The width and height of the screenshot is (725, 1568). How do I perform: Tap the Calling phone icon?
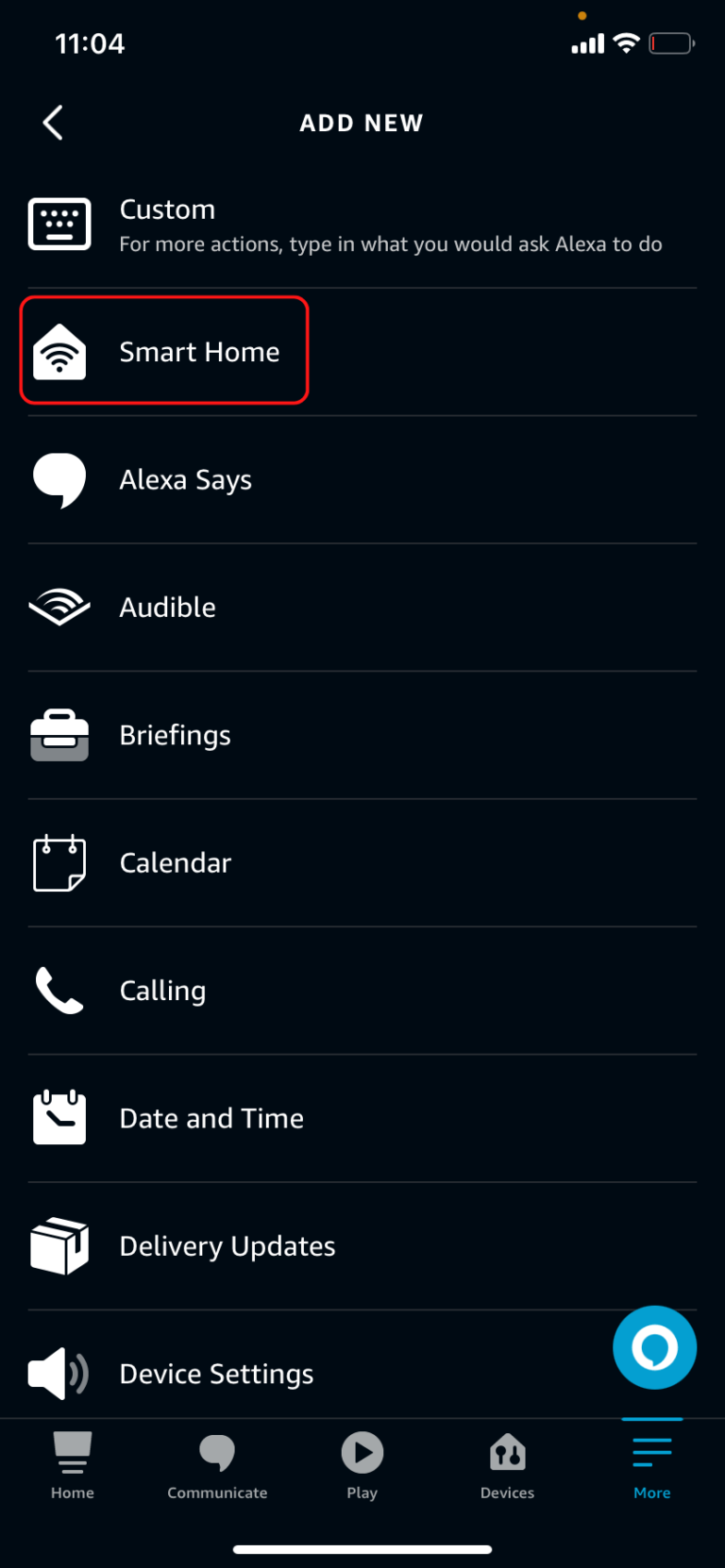(x=59, y=990)
